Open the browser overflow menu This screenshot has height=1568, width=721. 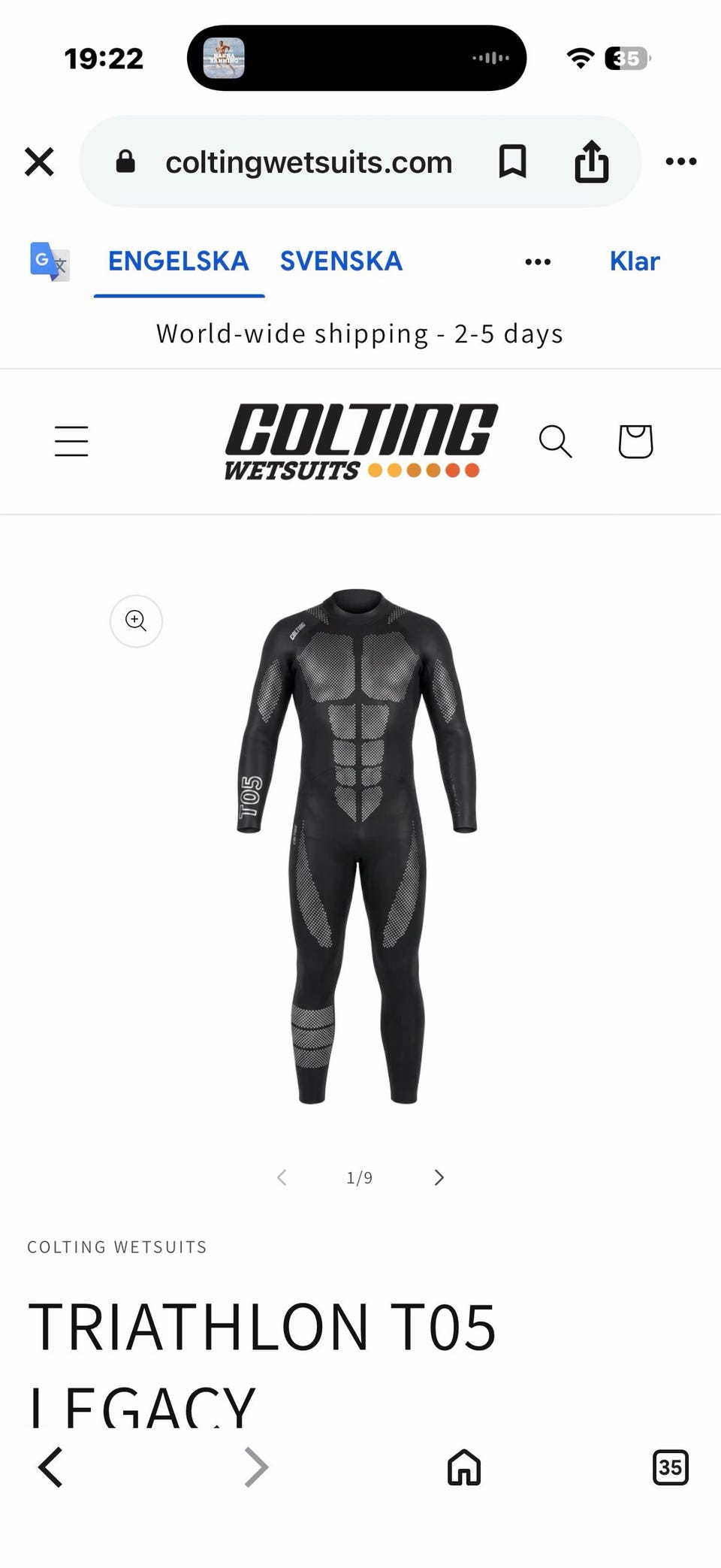(681, 162)
